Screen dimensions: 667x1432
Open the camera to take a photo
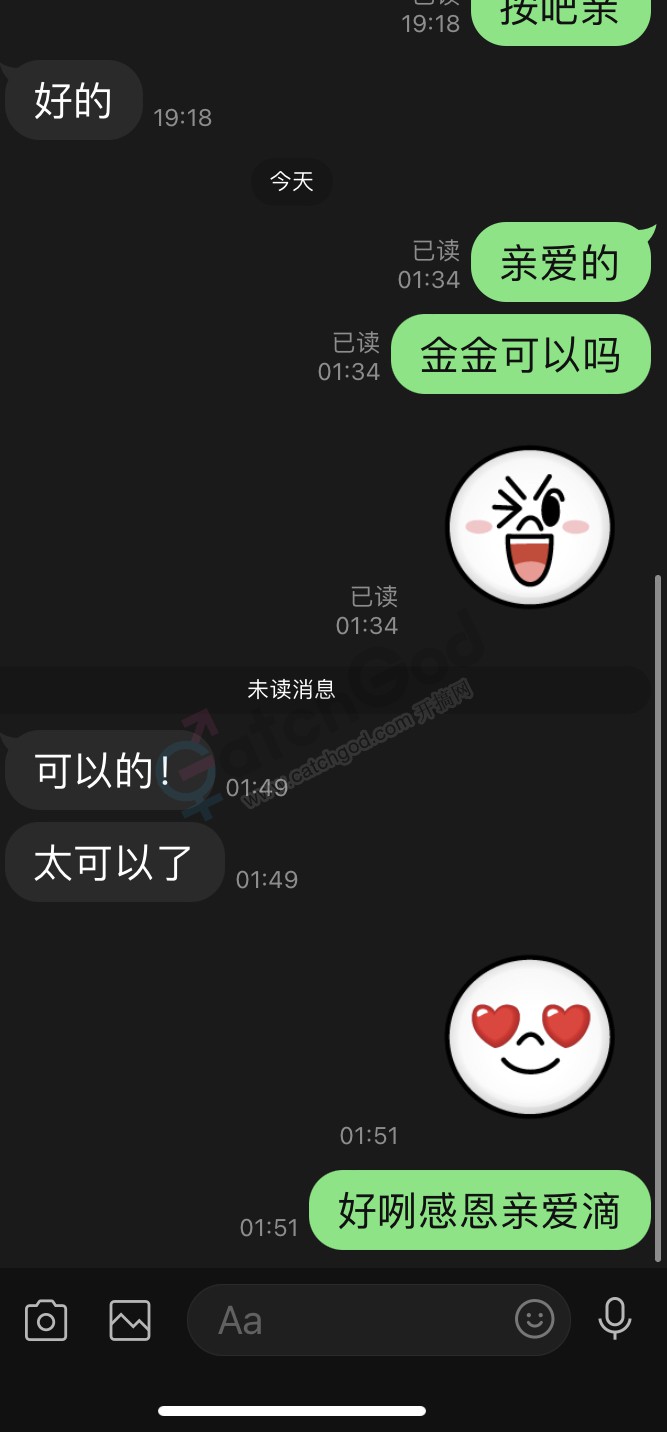46,1320
